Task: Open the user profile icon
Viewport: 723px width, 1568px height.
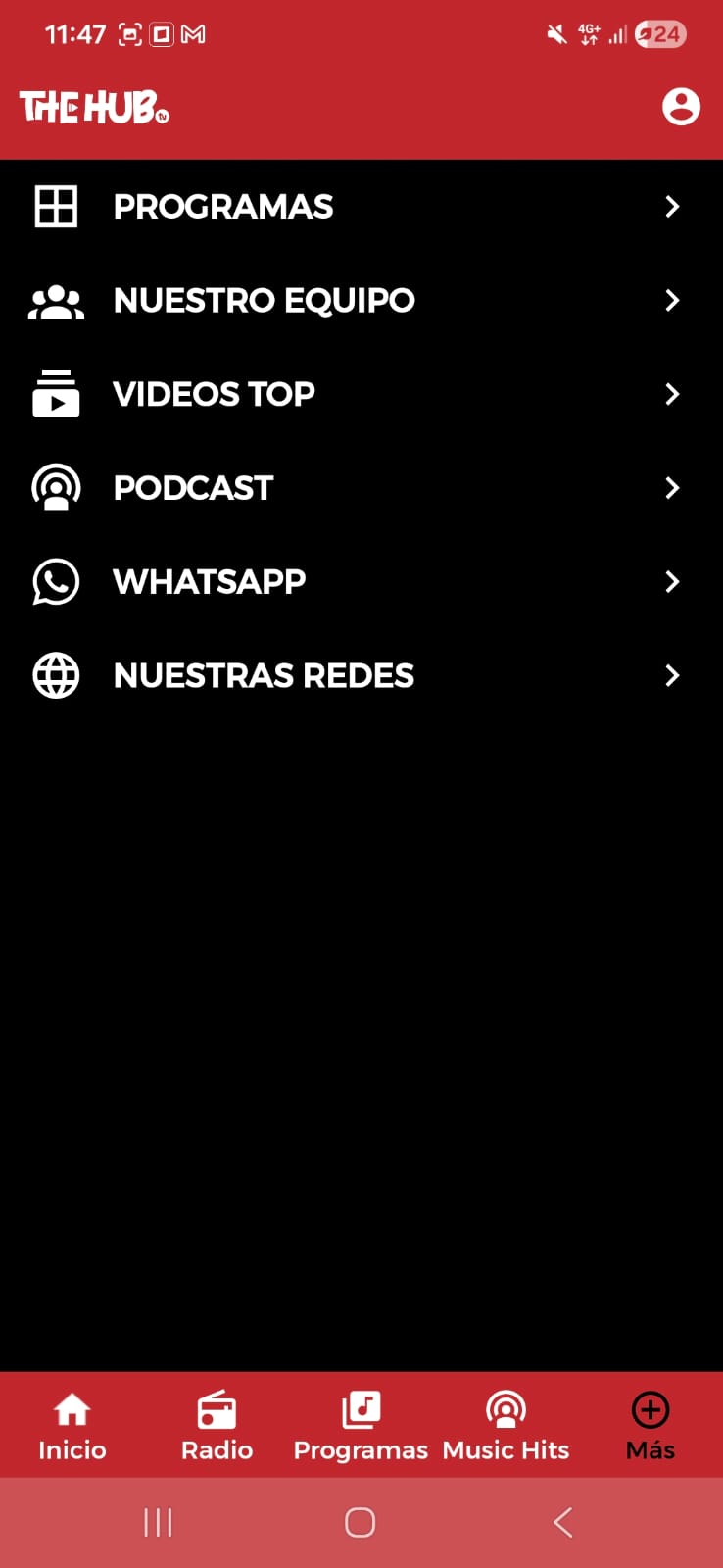Action: [681, 107]
